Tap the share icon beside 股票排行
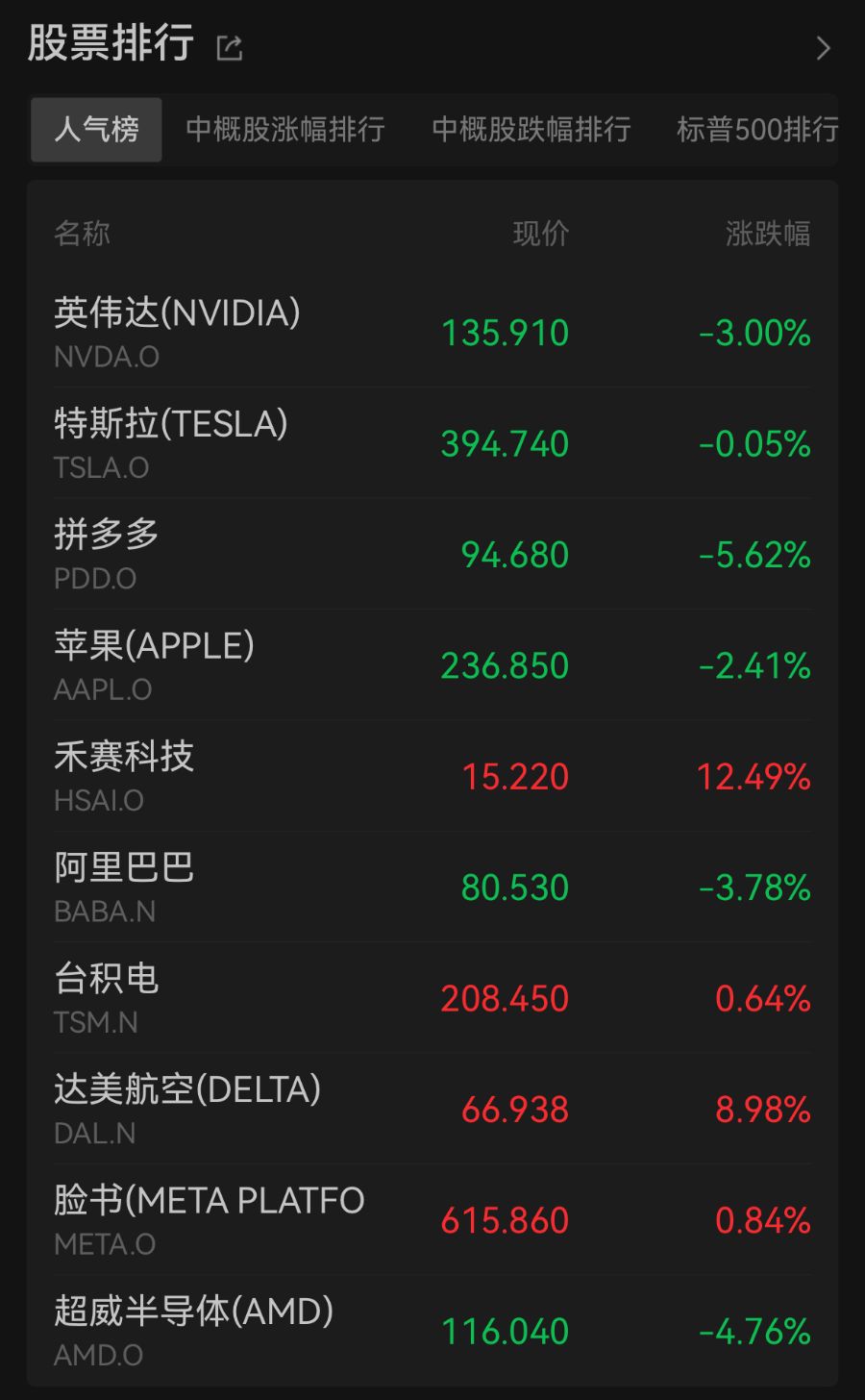The image size is (865, 1400). pyautogui.click(x=230, y=47)
